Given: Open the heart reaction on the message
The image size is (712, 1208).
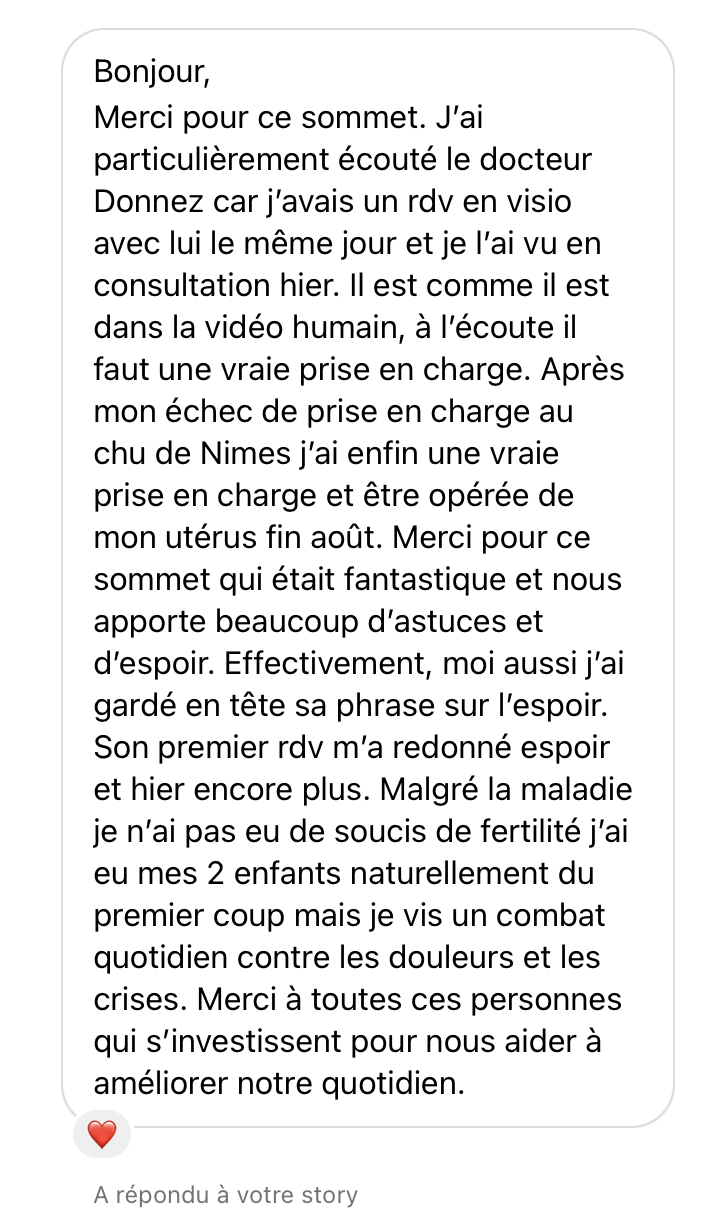Looking at the screenshot, I should (x=102, y=1134).
